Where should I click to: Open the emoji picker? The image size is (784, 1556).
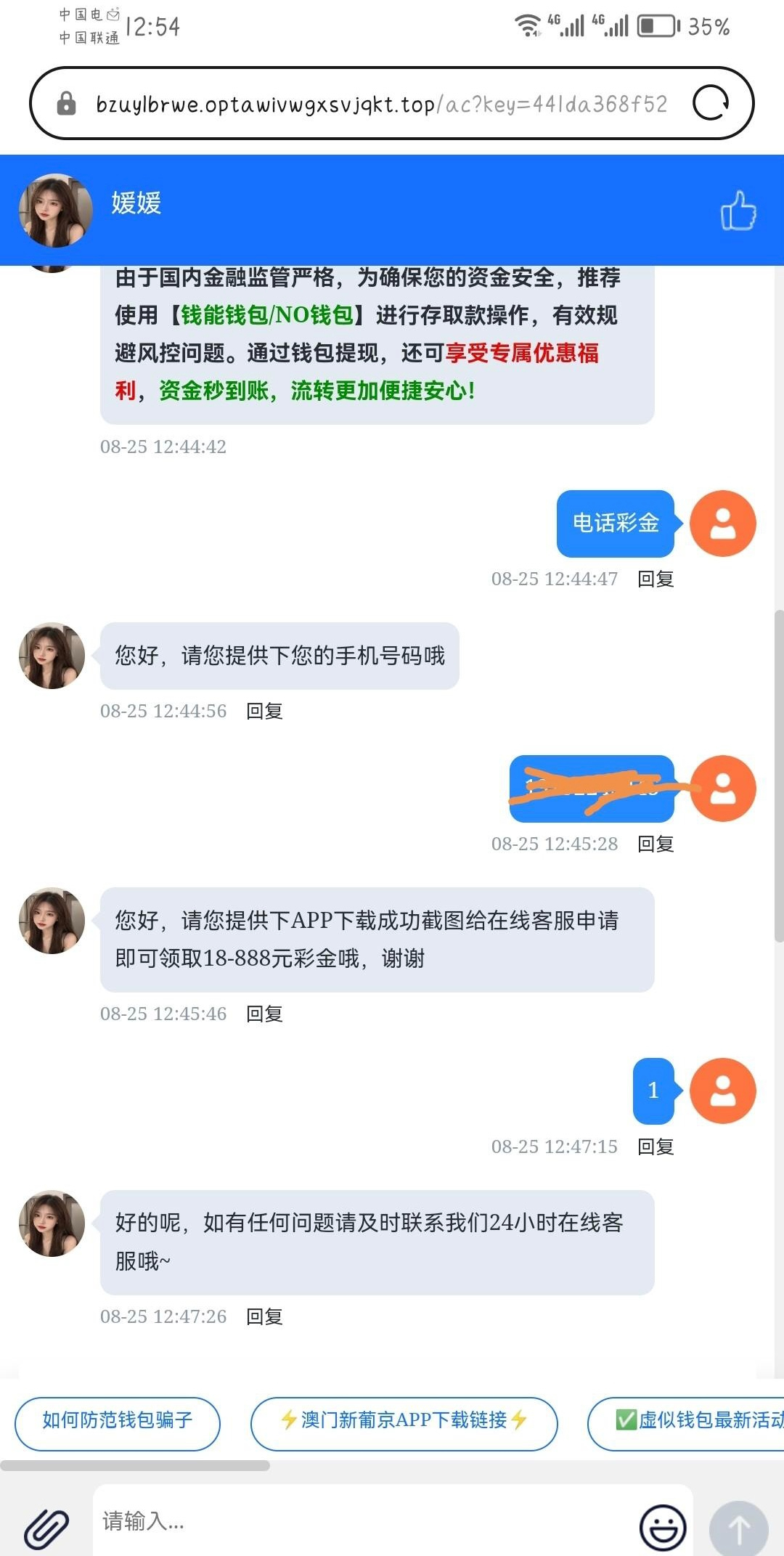click(x=662, y=1528)
